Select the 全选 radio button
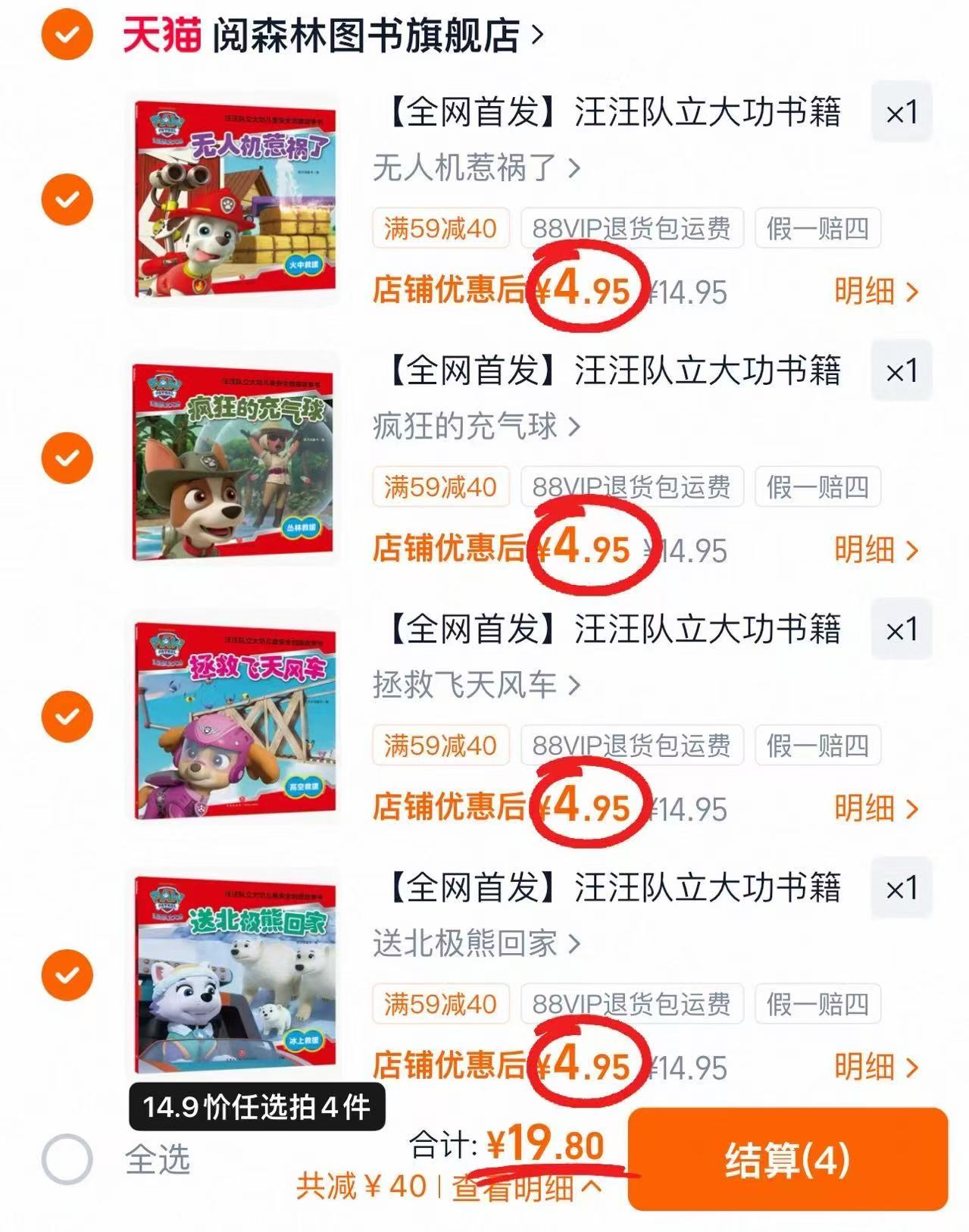The image size is (969, 1232). click(x=67, y=1159)
